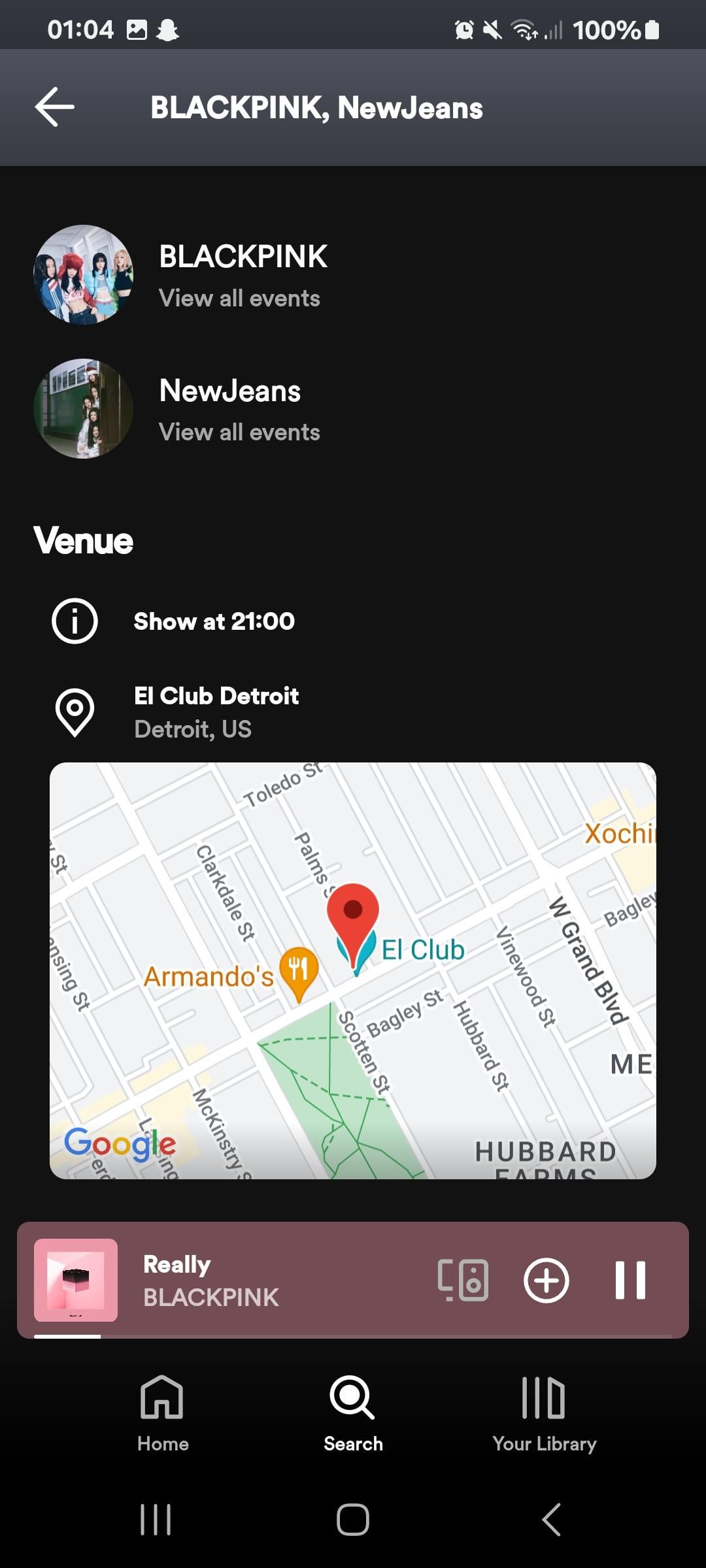706x1568 pixels.
Task: Open the system recent apps view
Action: point(156,1519)
